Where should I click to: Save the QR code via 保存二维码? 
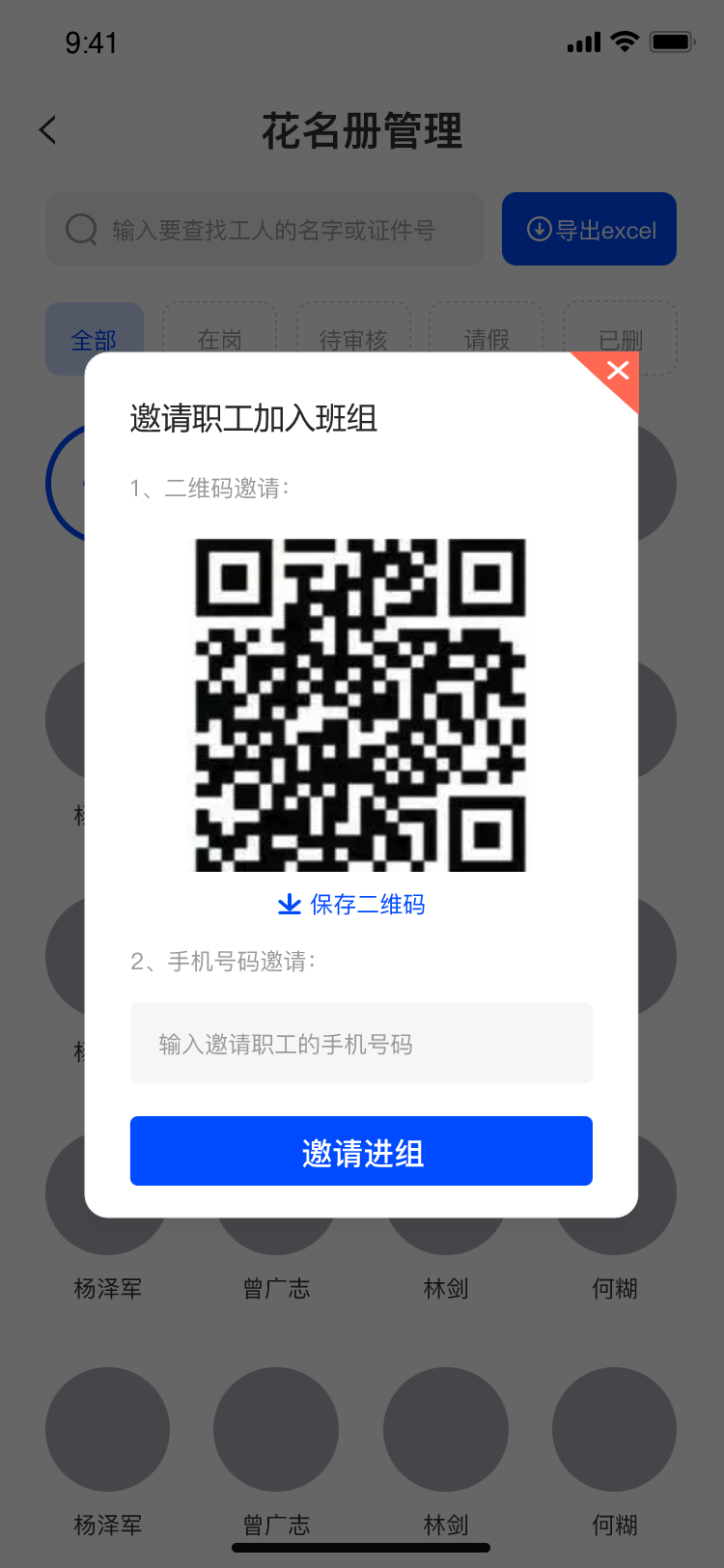351,905
